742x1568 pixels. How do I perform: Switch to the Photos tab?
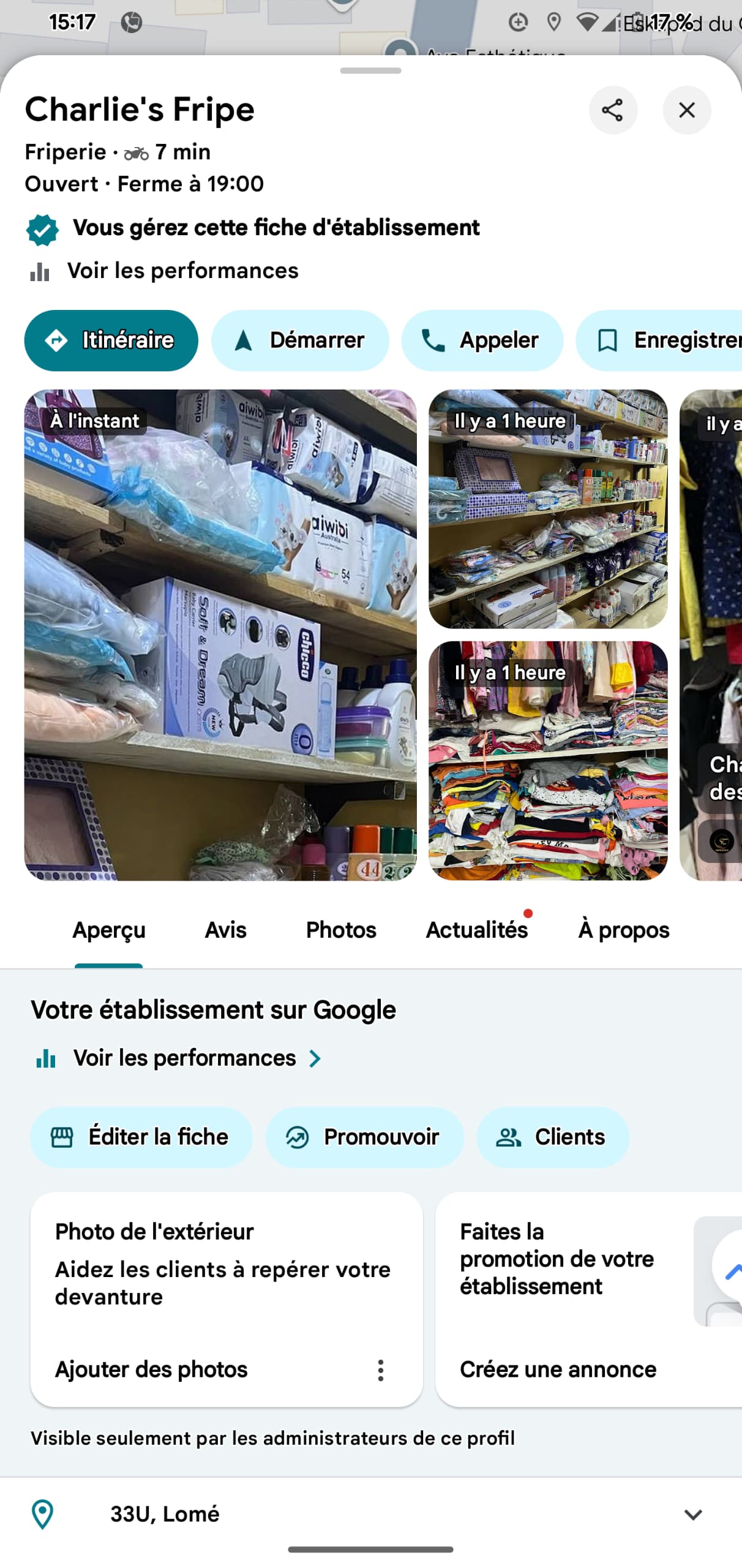click(341, 929)
